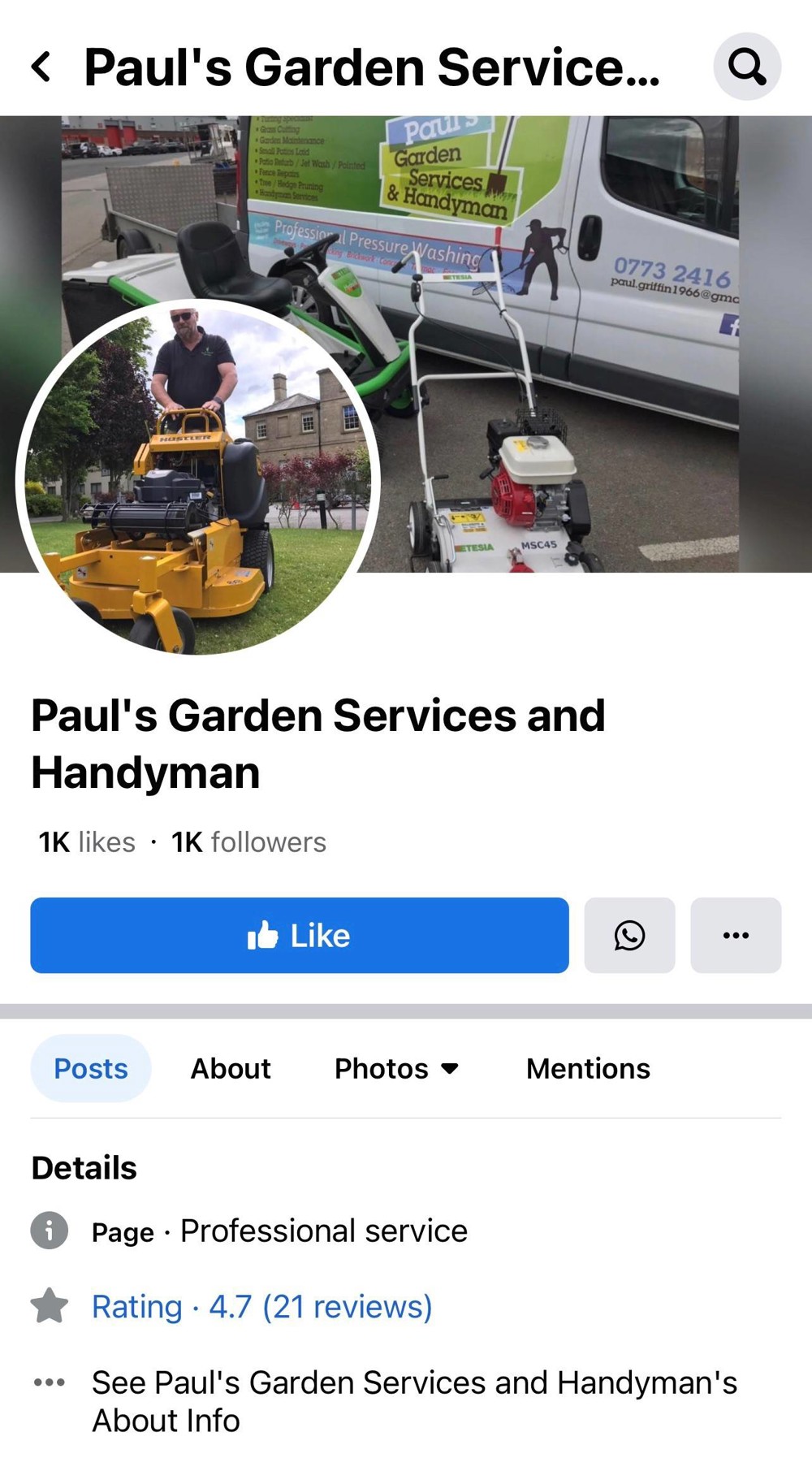Message the page via the WhatsApp button

(629, 935)
